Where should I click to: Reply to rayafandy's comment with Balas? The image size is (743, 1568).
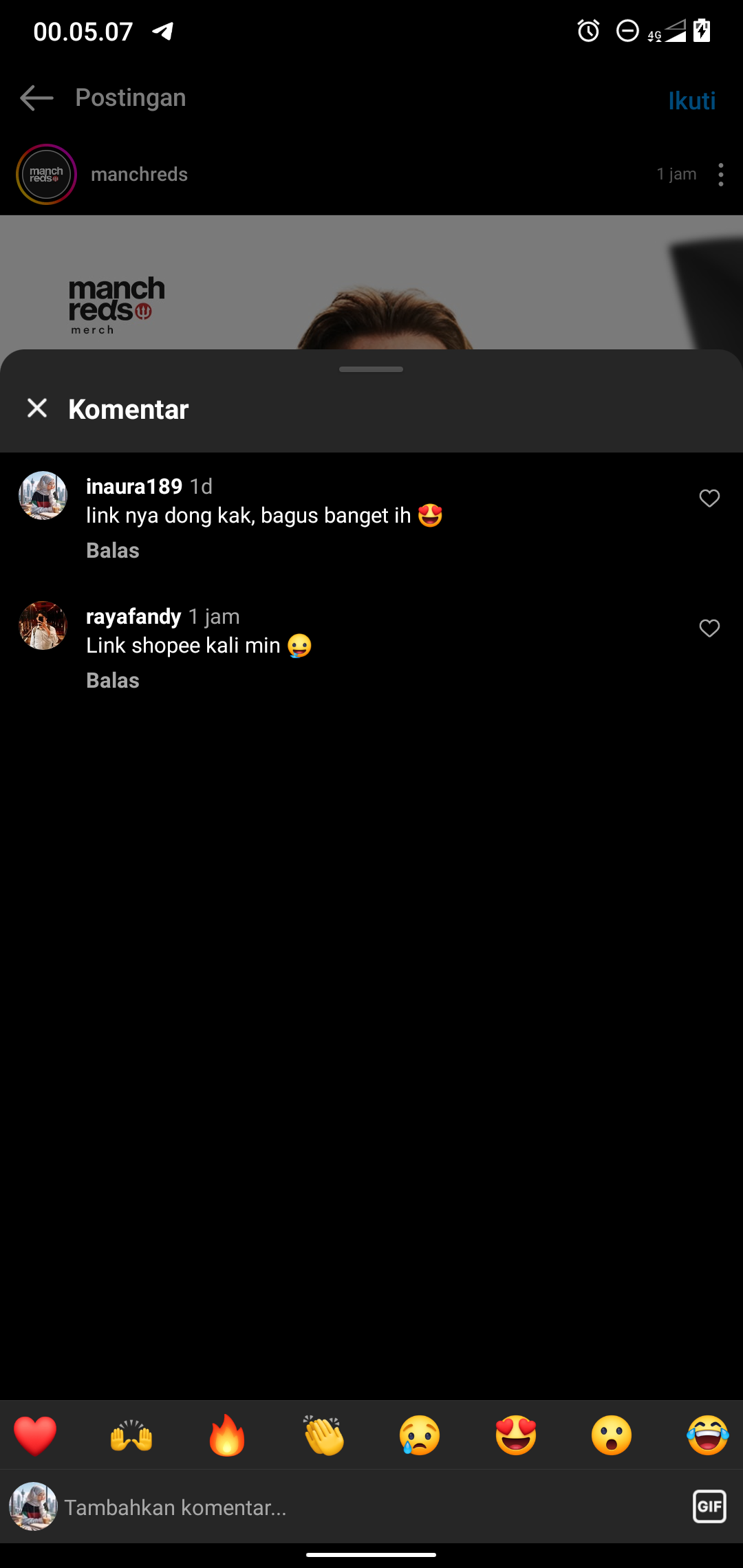tap(113, 680)
